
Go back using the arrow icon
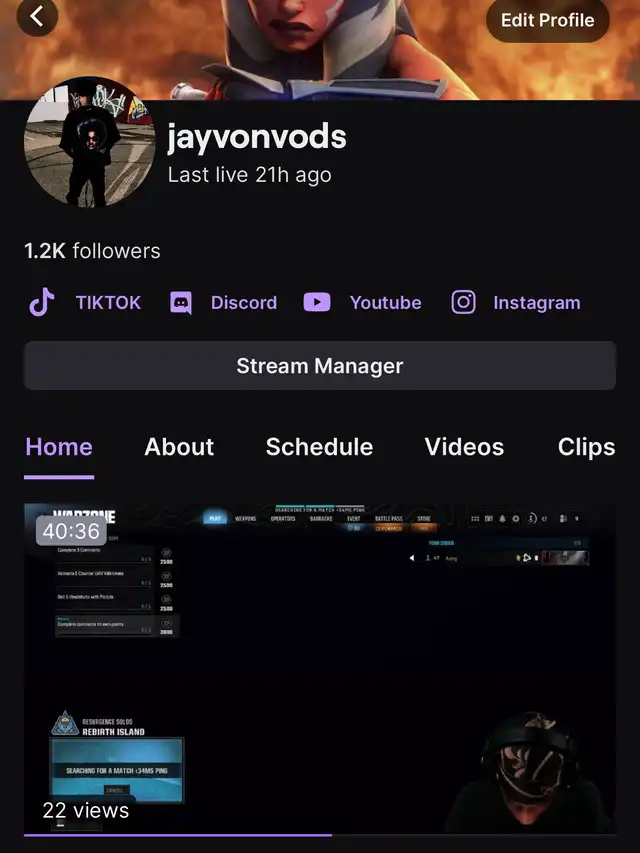(37, 17)
